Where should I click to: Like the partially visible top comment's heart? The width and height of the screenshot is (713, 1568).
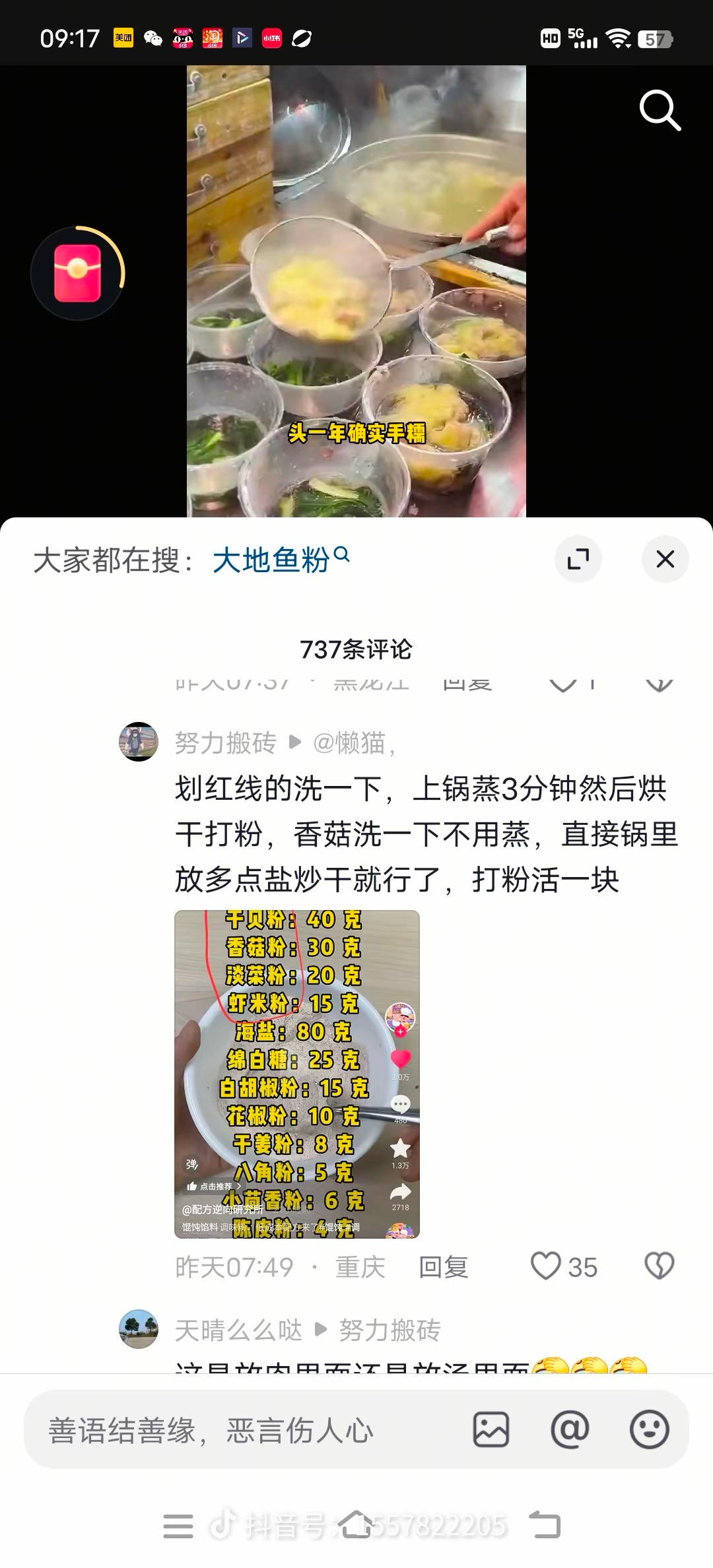[x=562, y=682]
